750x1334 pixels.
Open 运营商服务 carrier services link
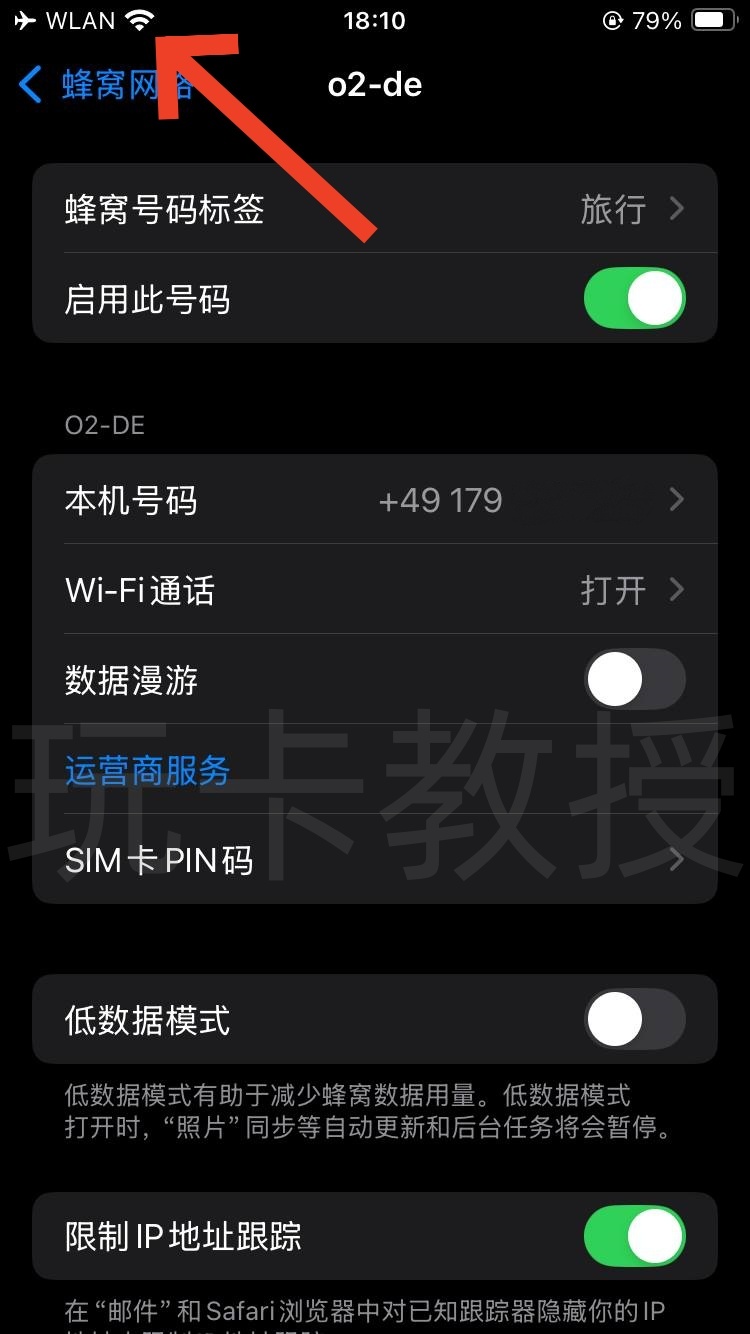coord(145,769)
